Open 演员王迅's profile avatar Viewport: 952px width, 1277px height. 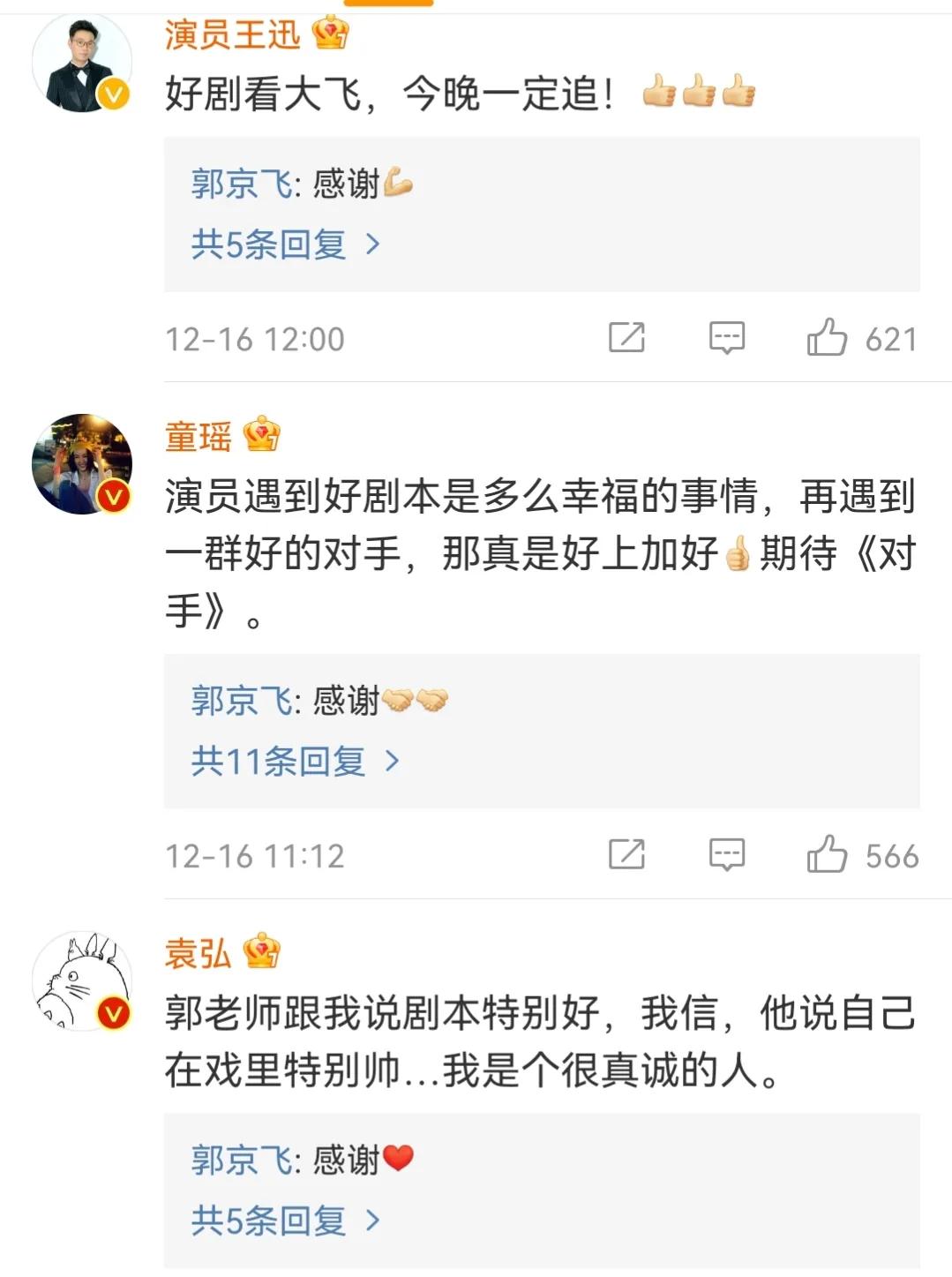tap(81, 62)
